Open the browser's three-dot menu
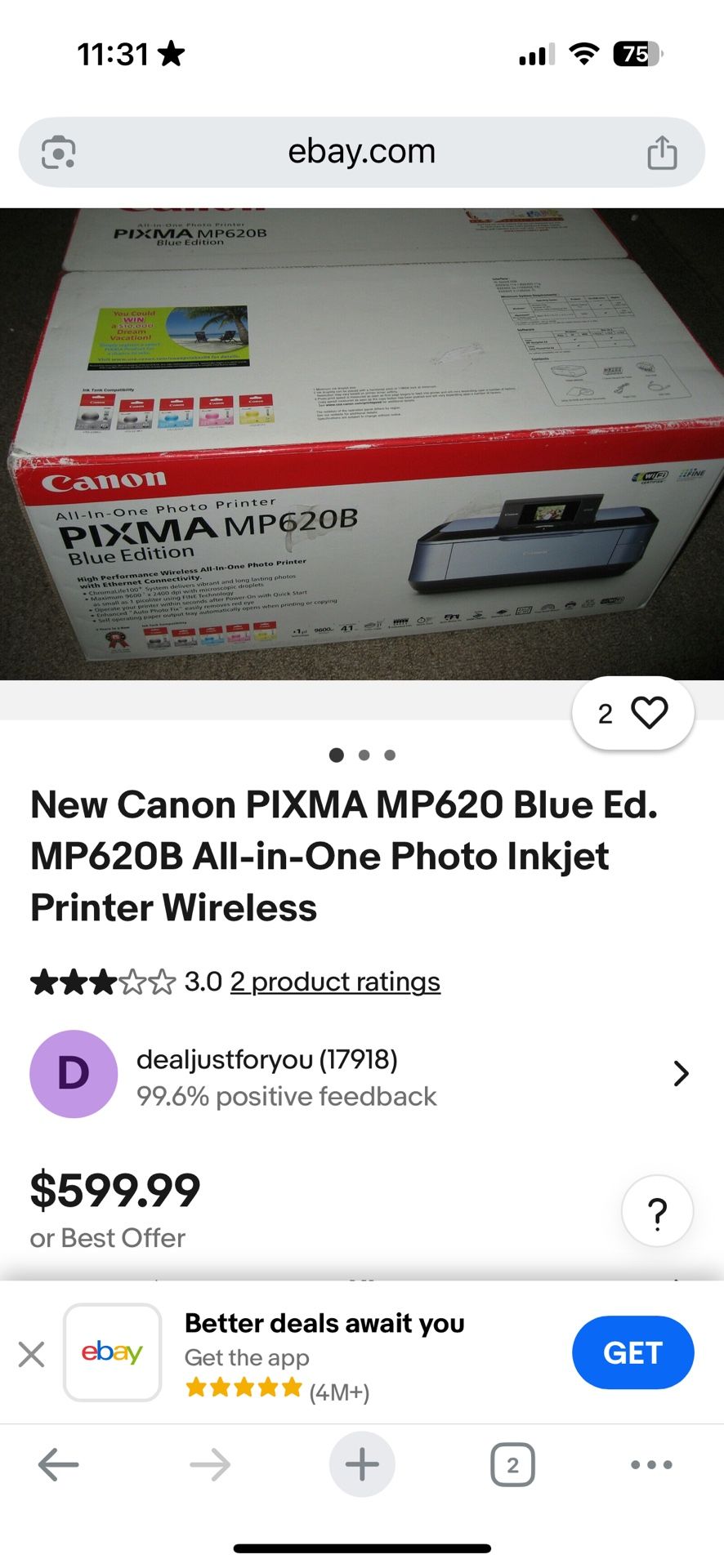The height and width of the screenshot is (1568, 724). pos(651,1464)
